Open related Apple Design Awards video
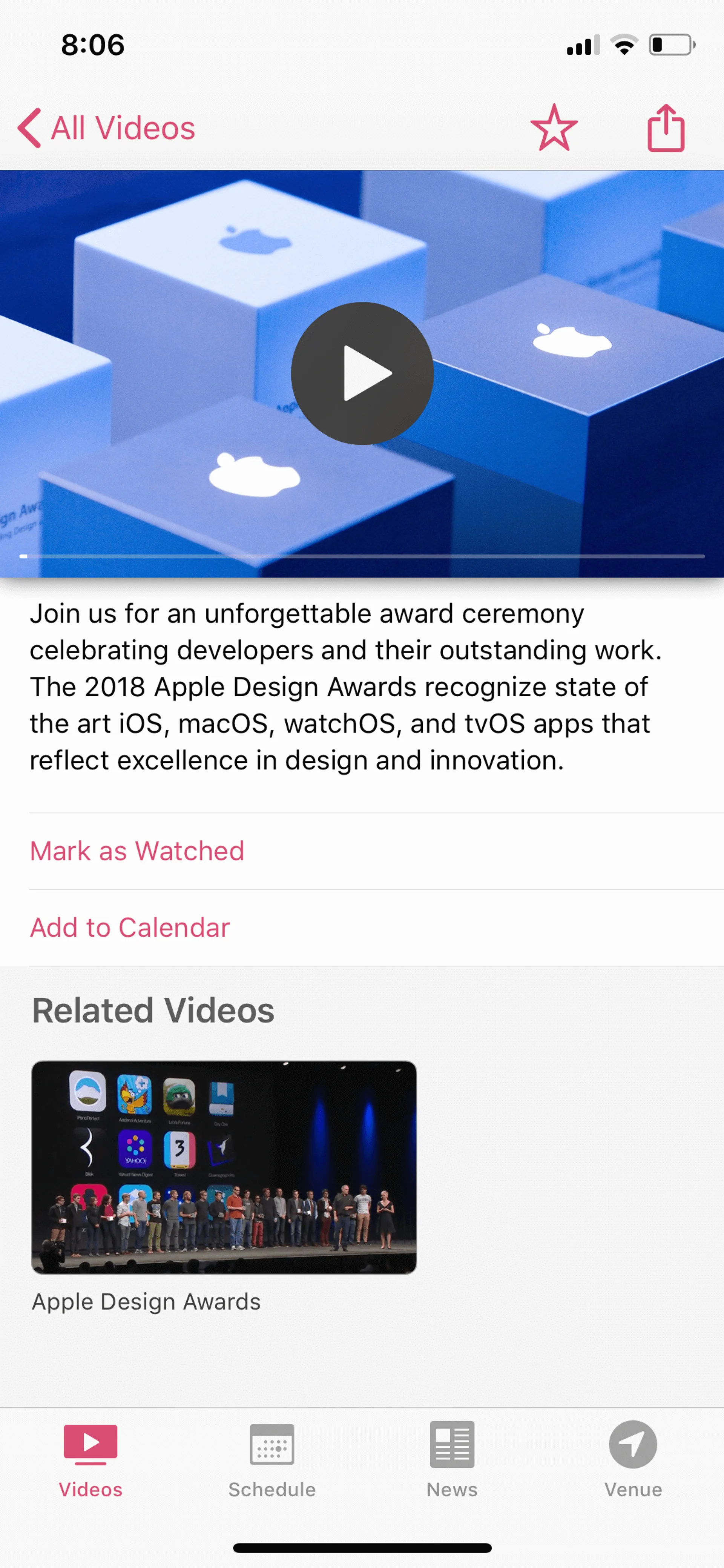The image size is (724, 1568). coord(224,1167)
